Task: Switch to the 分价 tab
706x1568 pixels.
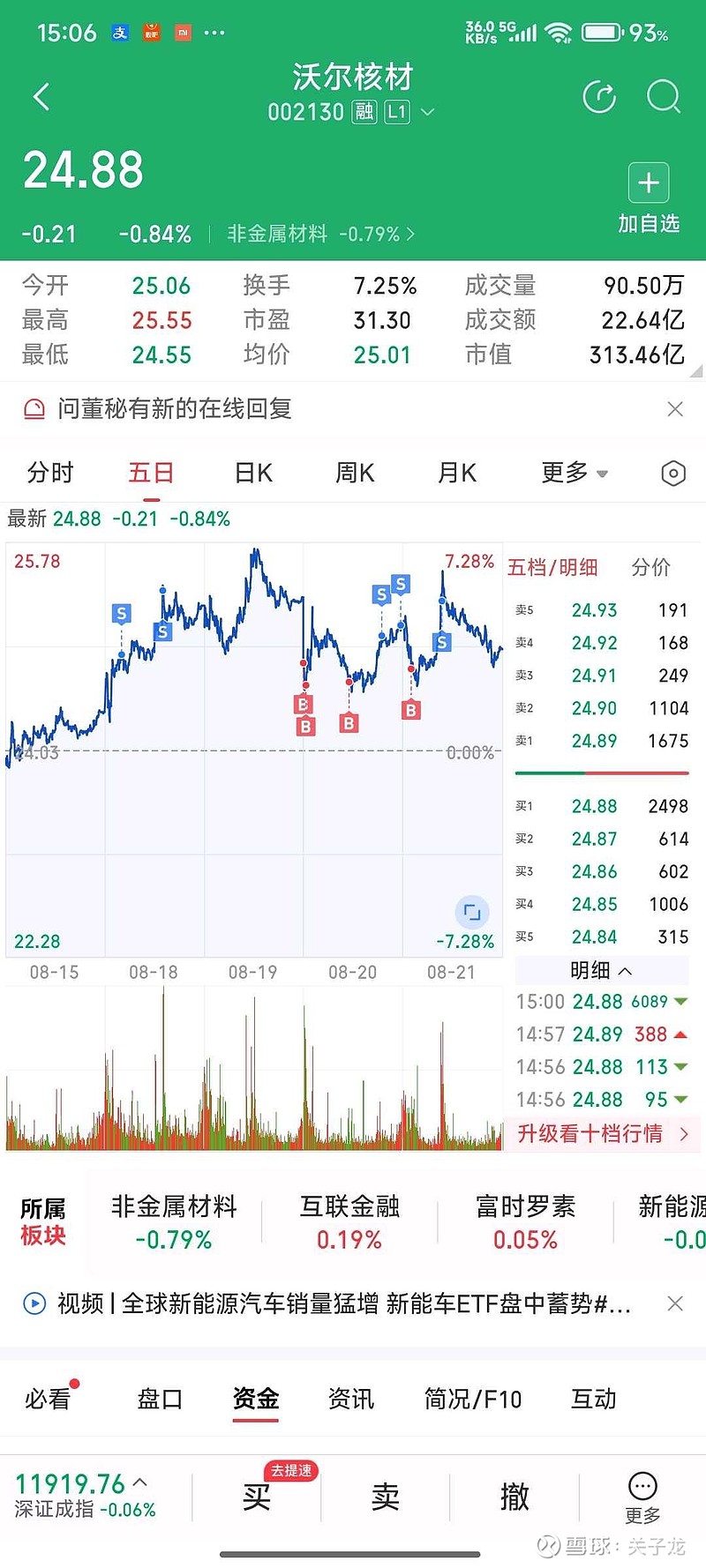Action: pos(651,567)
